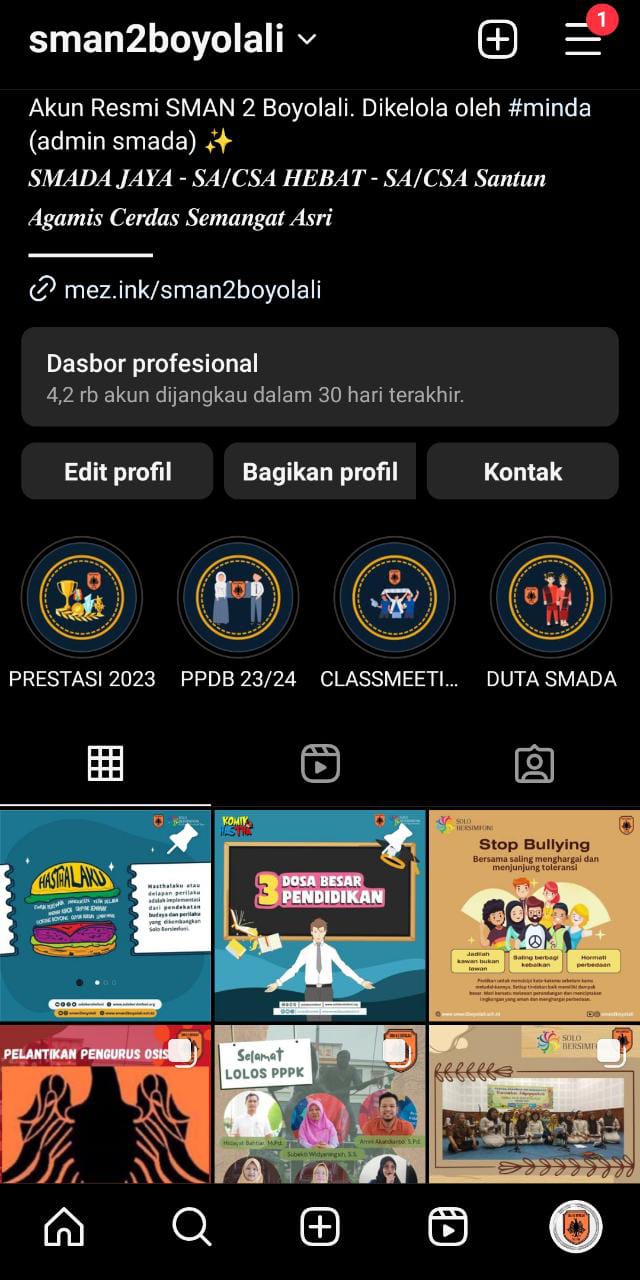This screenshot has height=1280, width=640.
Task: Open the DUTA SMADA highlight
Action: (551, 598)
